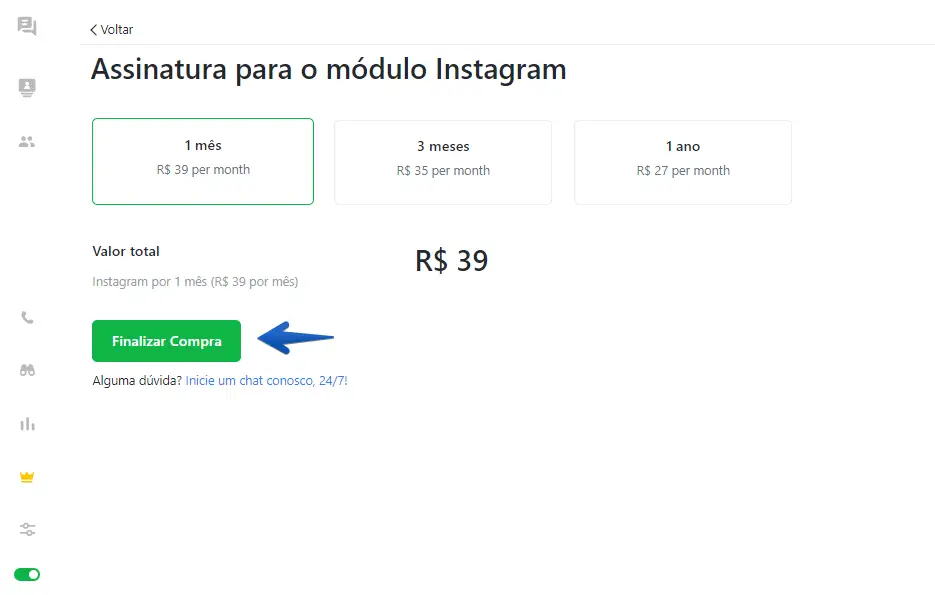Pick the 1 ano plan
The image size is (935, 595).
[683, 161]
